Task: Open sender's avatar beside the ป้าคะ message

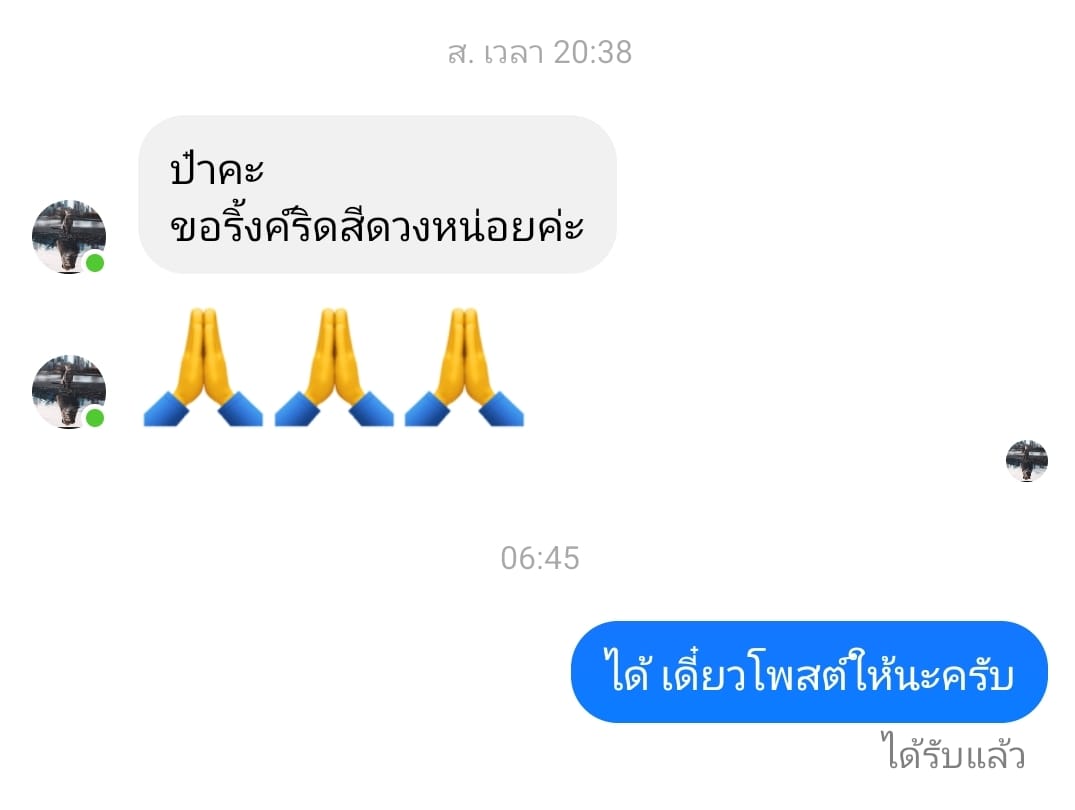Action: click(x=68, y=237)
